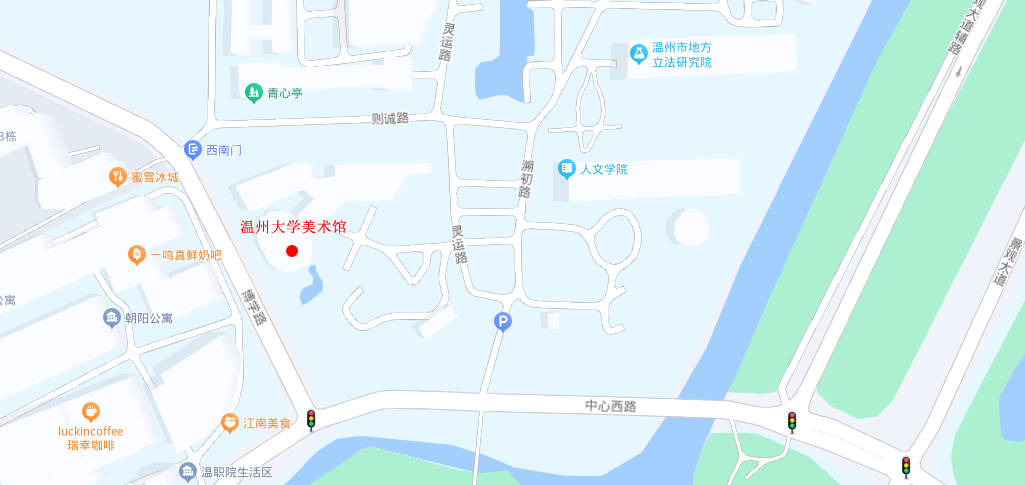This screenshot has height=485, width=1025.
Task: Select the 青心亭 park marker
Action: pyautogui.click(x=253, y=93)
